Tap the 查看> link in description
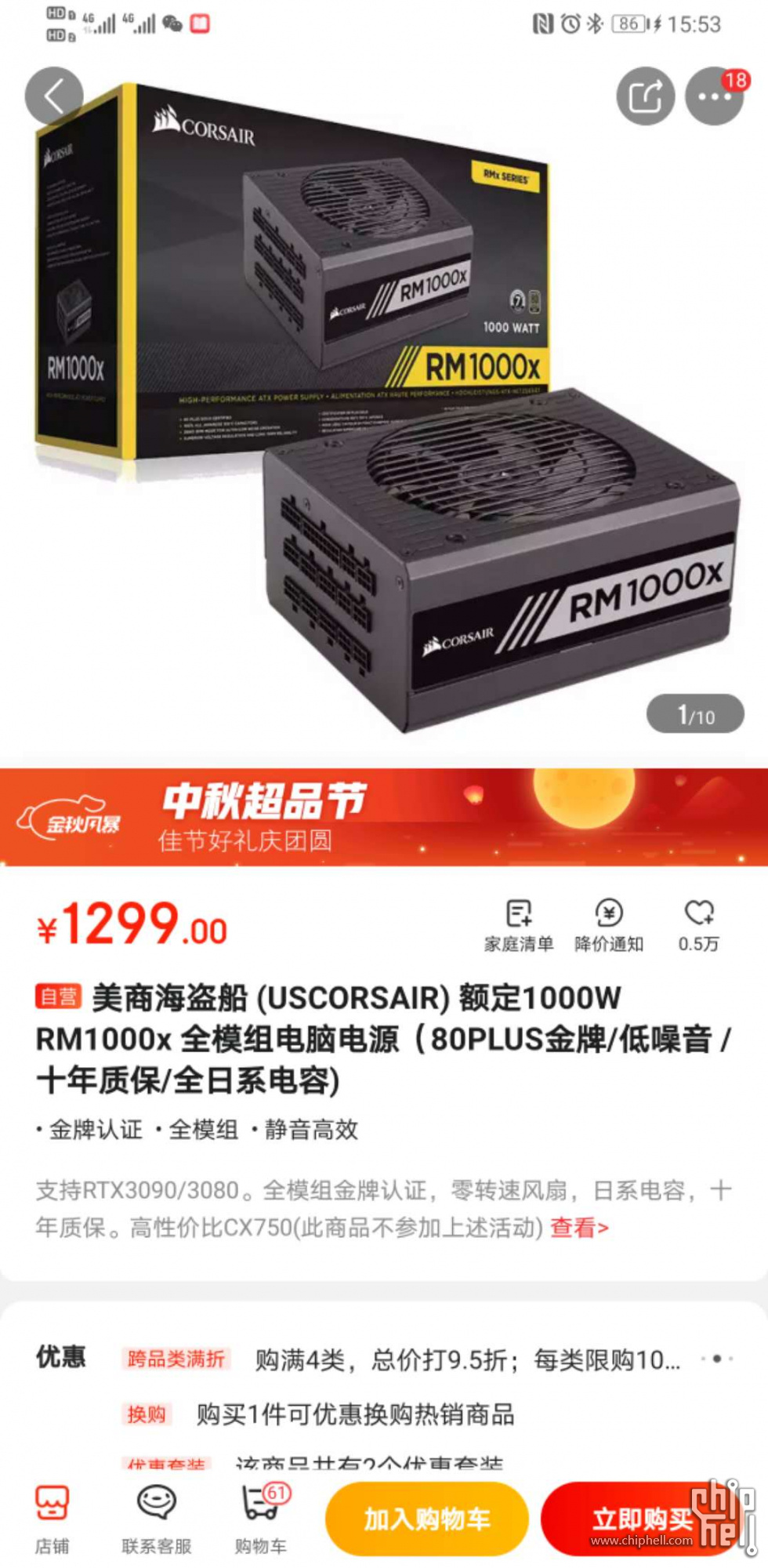The width and height of the screenshot is (768, 1568). coord(579,1227)
